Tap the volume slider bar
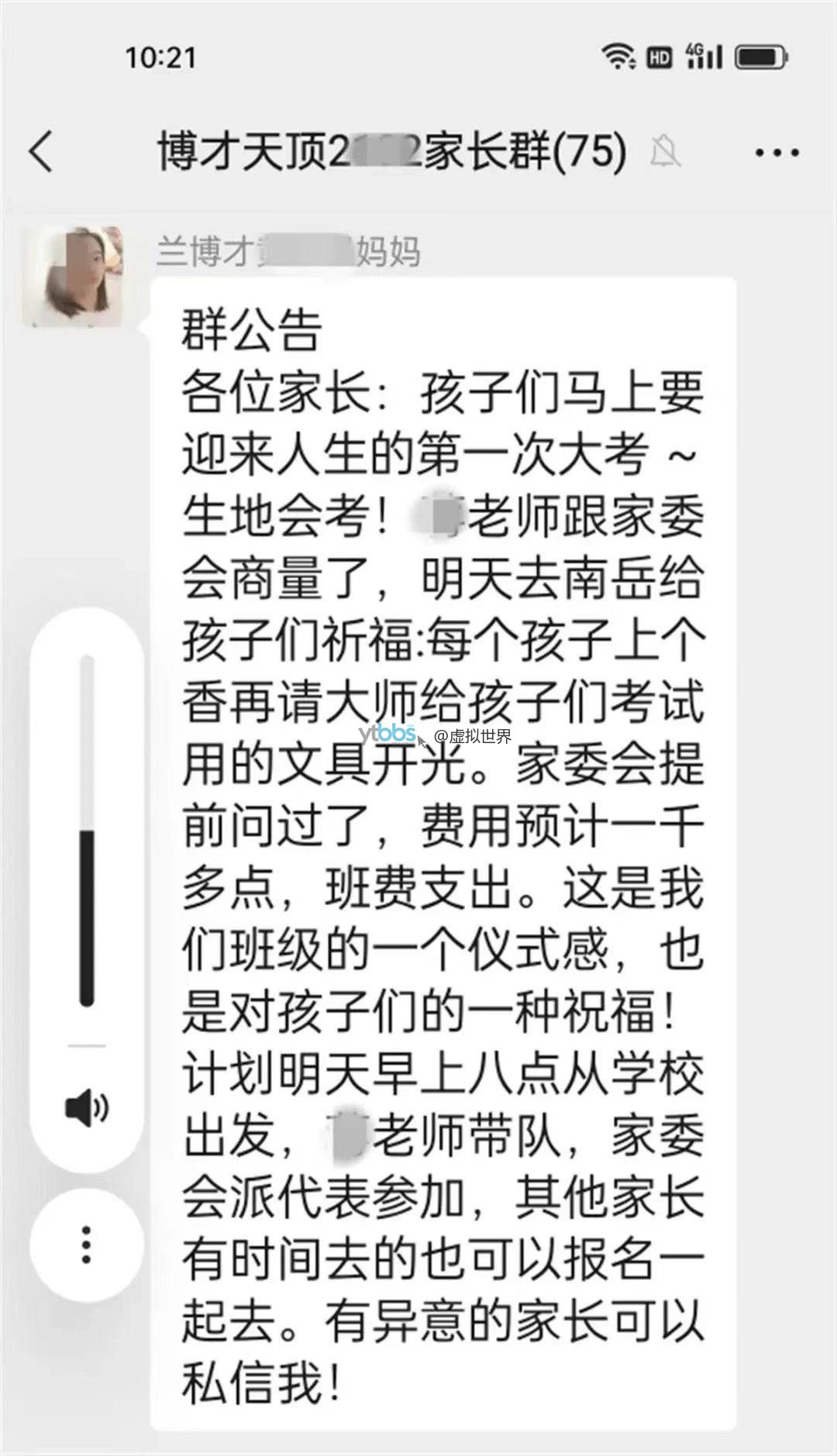This screenshot has width=837, height=1456. click(87, 831)
